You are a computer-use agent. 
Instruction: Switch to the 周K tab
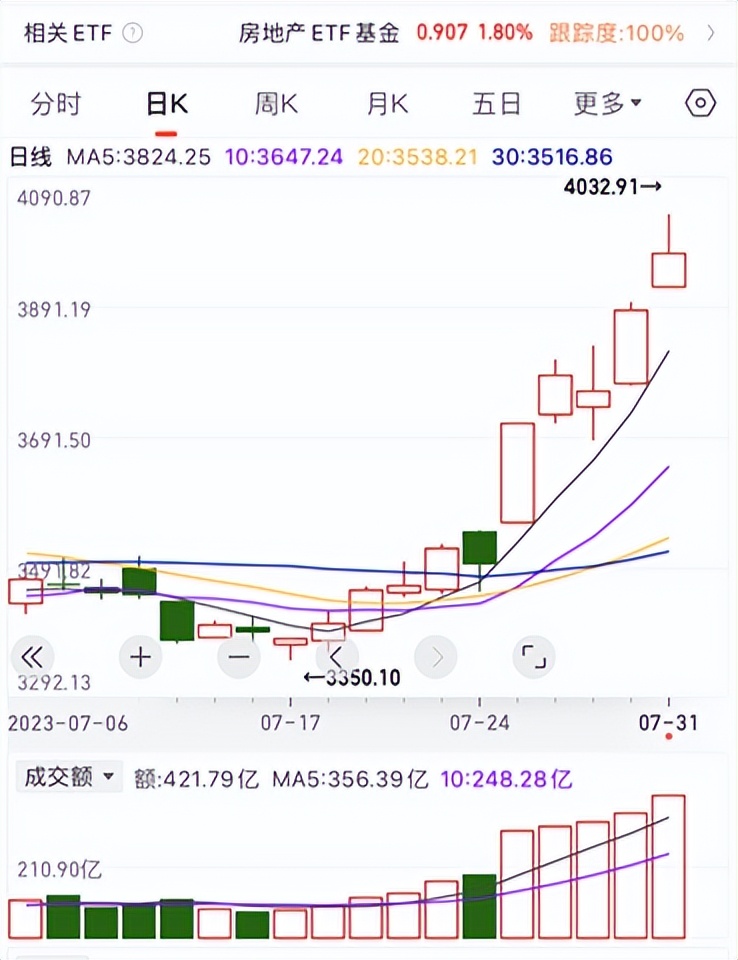click(276, 103)
